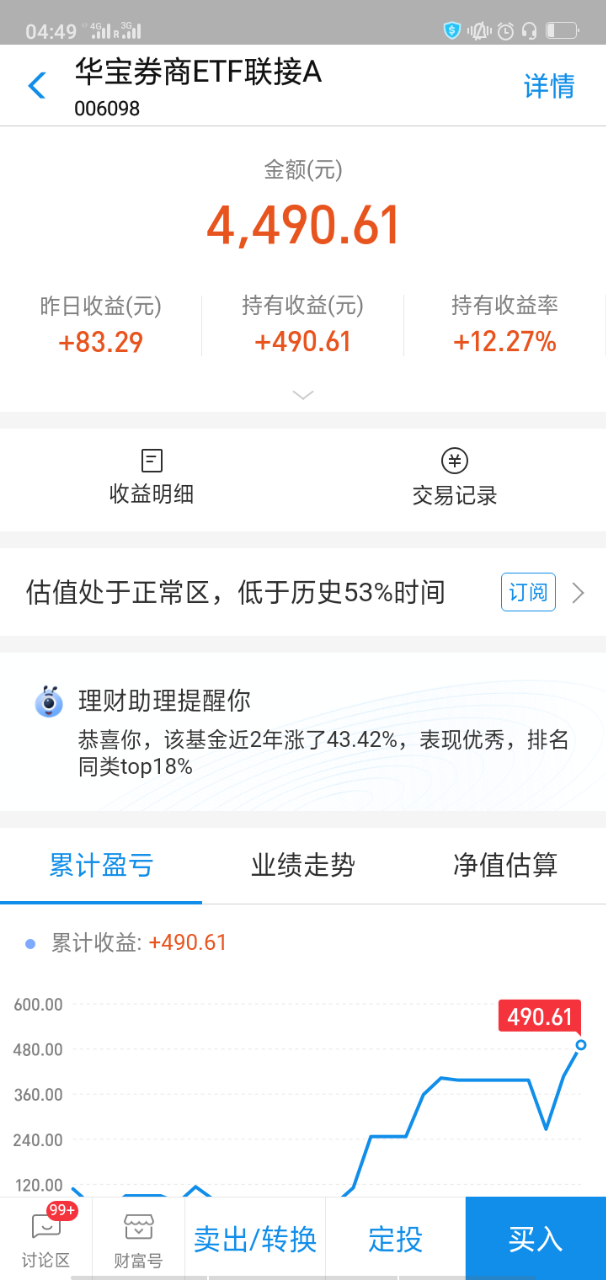Open the 讨论区 discussion area
The height and width of the screenshot is (1280, 606).
46,1238
